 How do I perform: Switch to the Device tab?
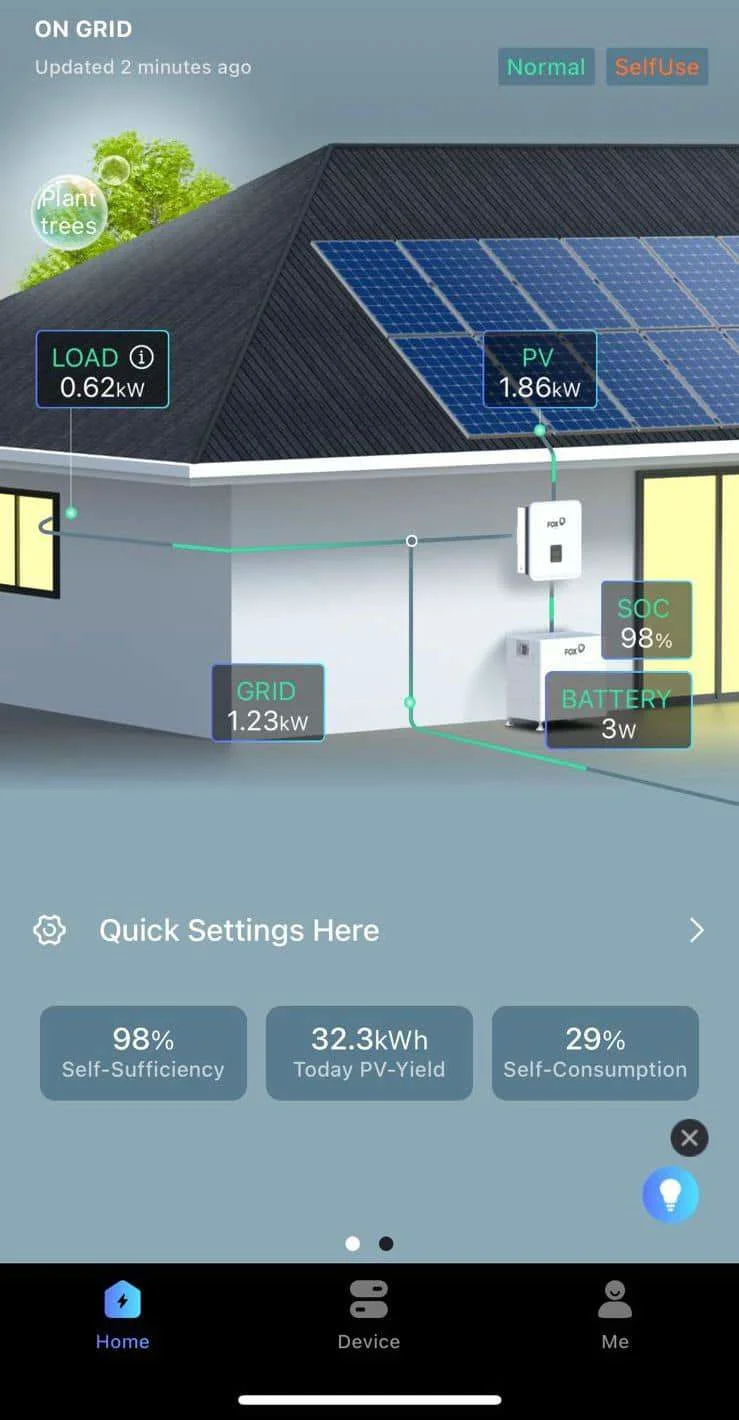point(368,1315)
